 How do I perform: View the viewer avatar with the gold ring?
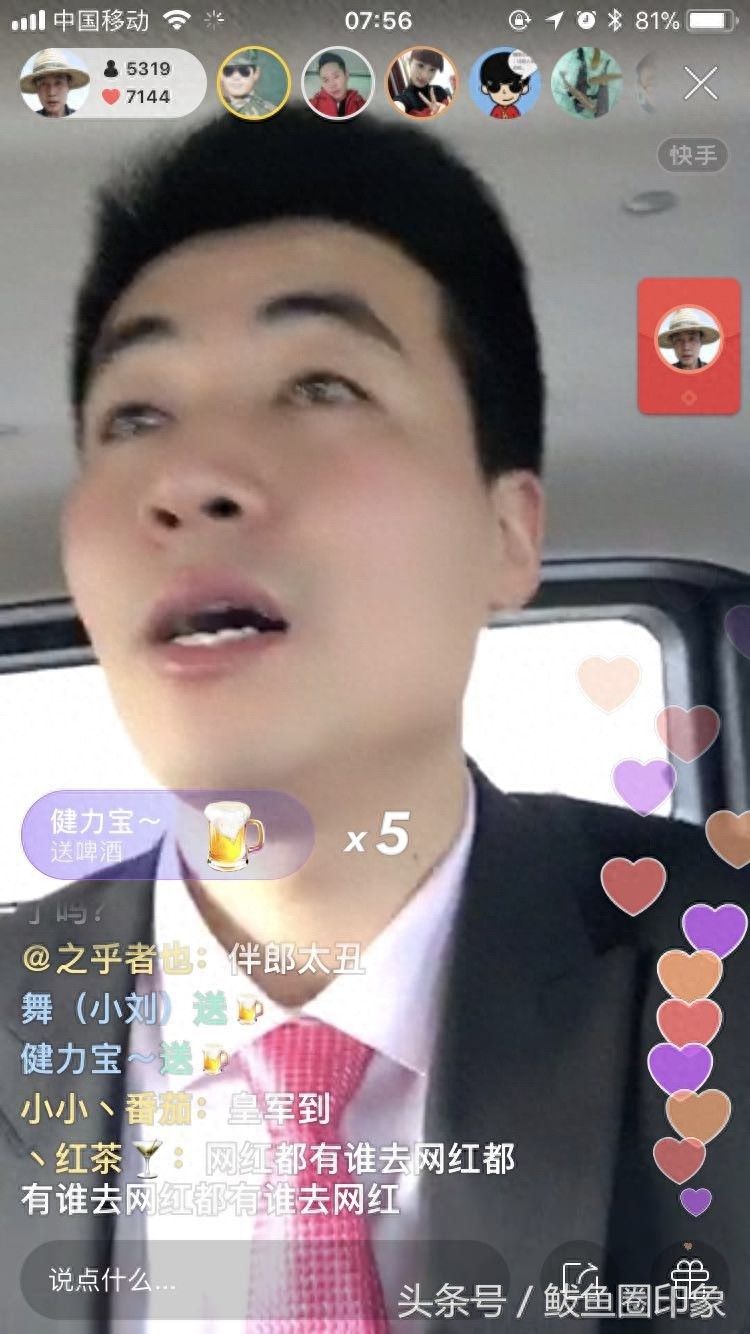(254, 83)
